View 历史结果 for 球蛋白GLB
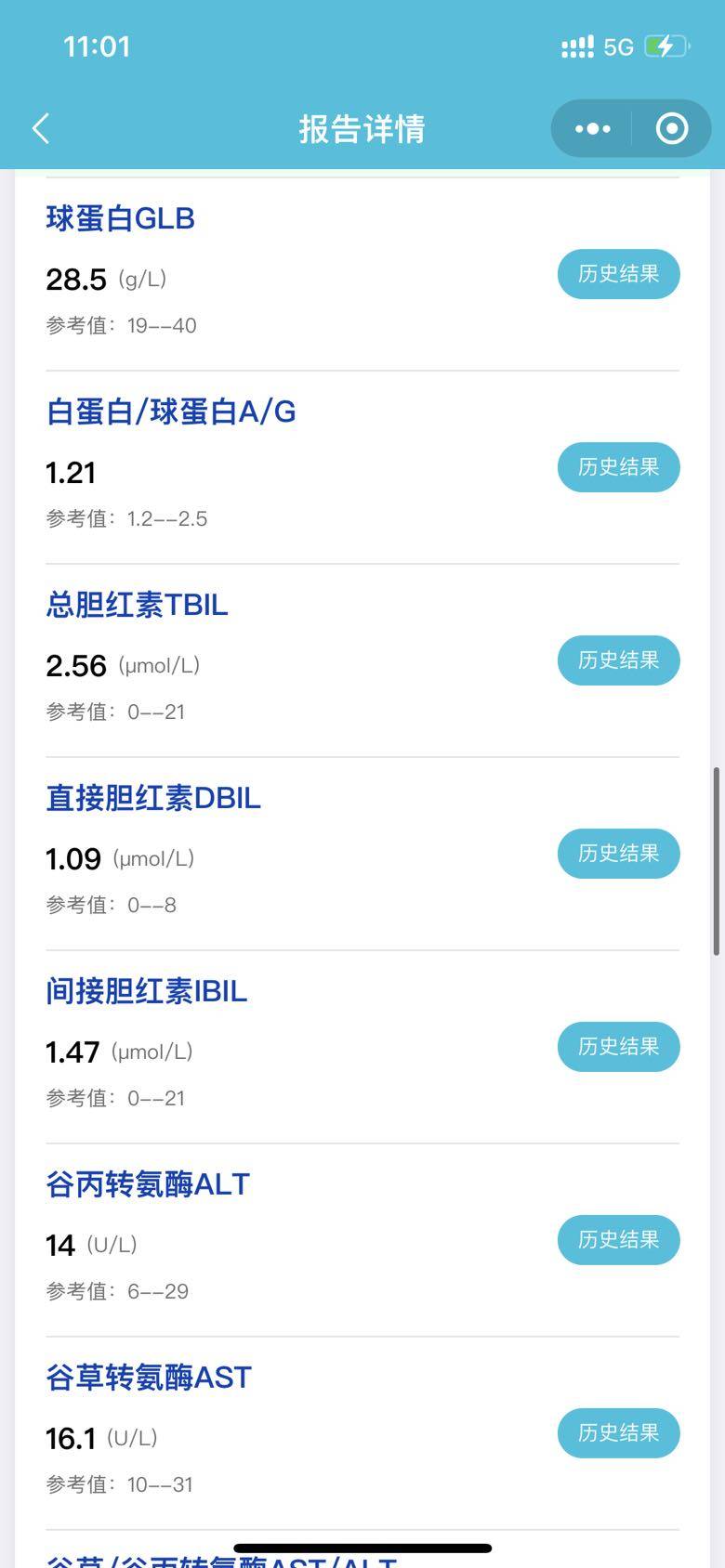The height and width of the screenshot is (1568, 725). pos(618,274)
